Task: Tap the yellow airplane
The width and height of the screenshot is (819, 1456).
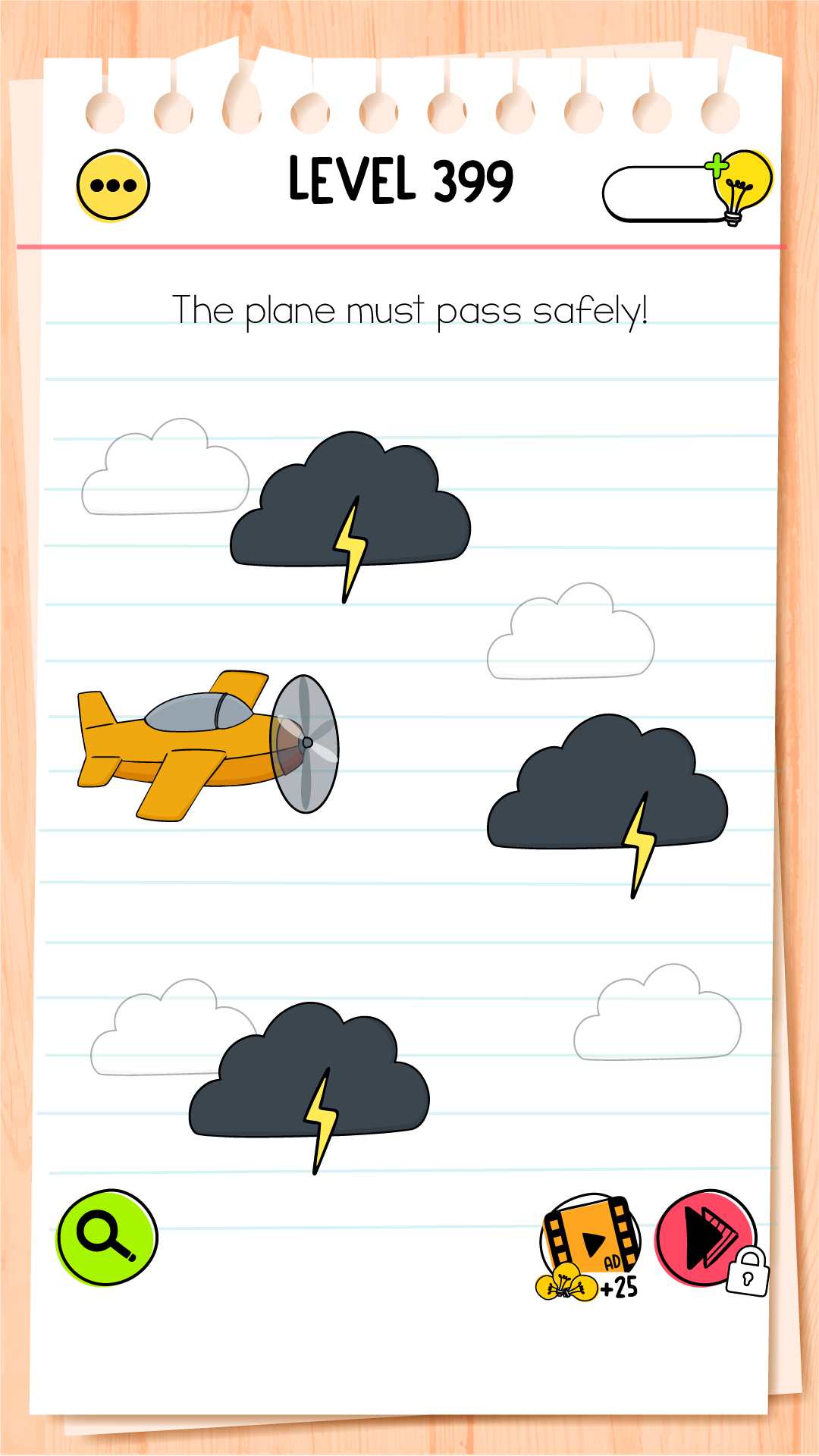Action: coord(205,743)
